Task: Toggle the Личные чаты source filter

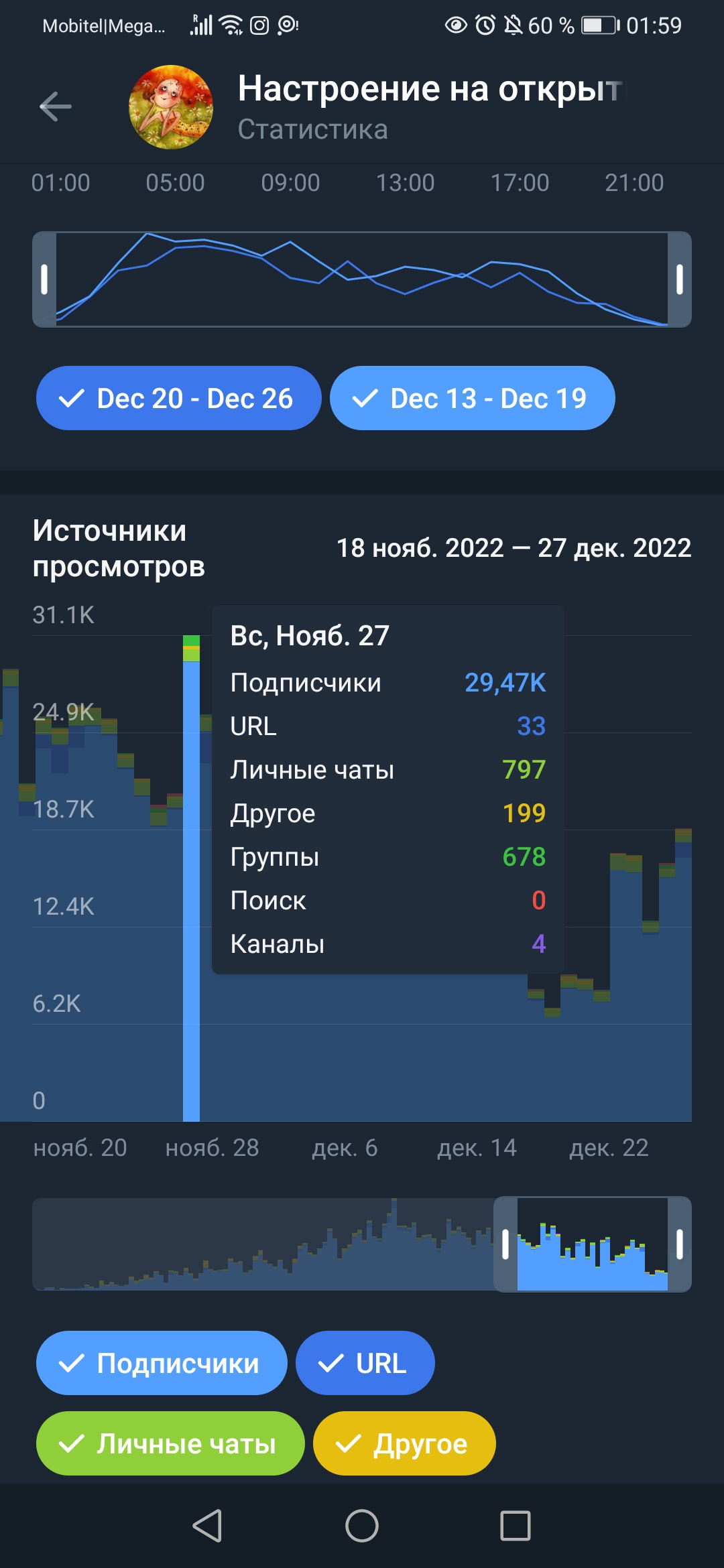Action: (170, 1443)
